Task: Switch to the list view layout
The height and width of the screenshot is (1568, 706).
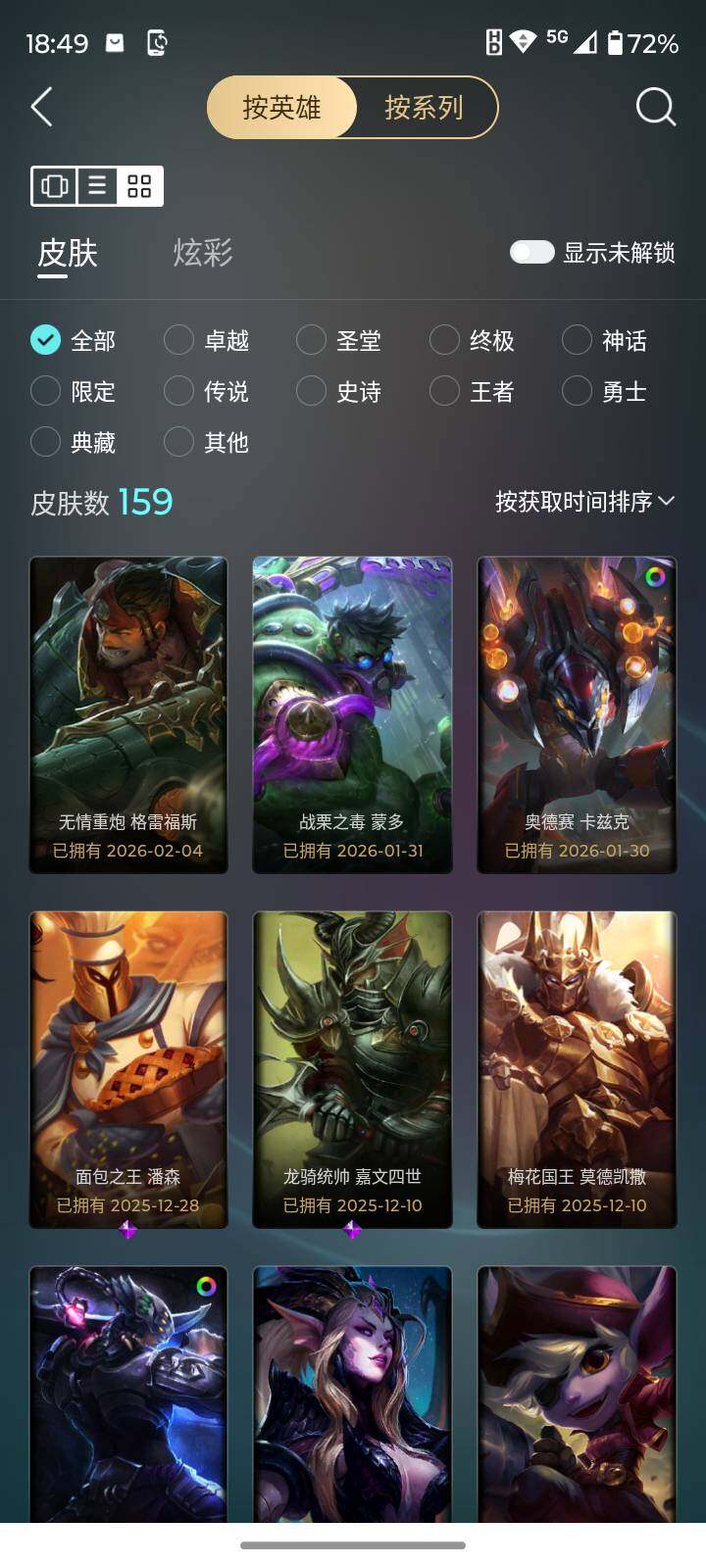Action: pyautogui.click(x=97, y=185)
